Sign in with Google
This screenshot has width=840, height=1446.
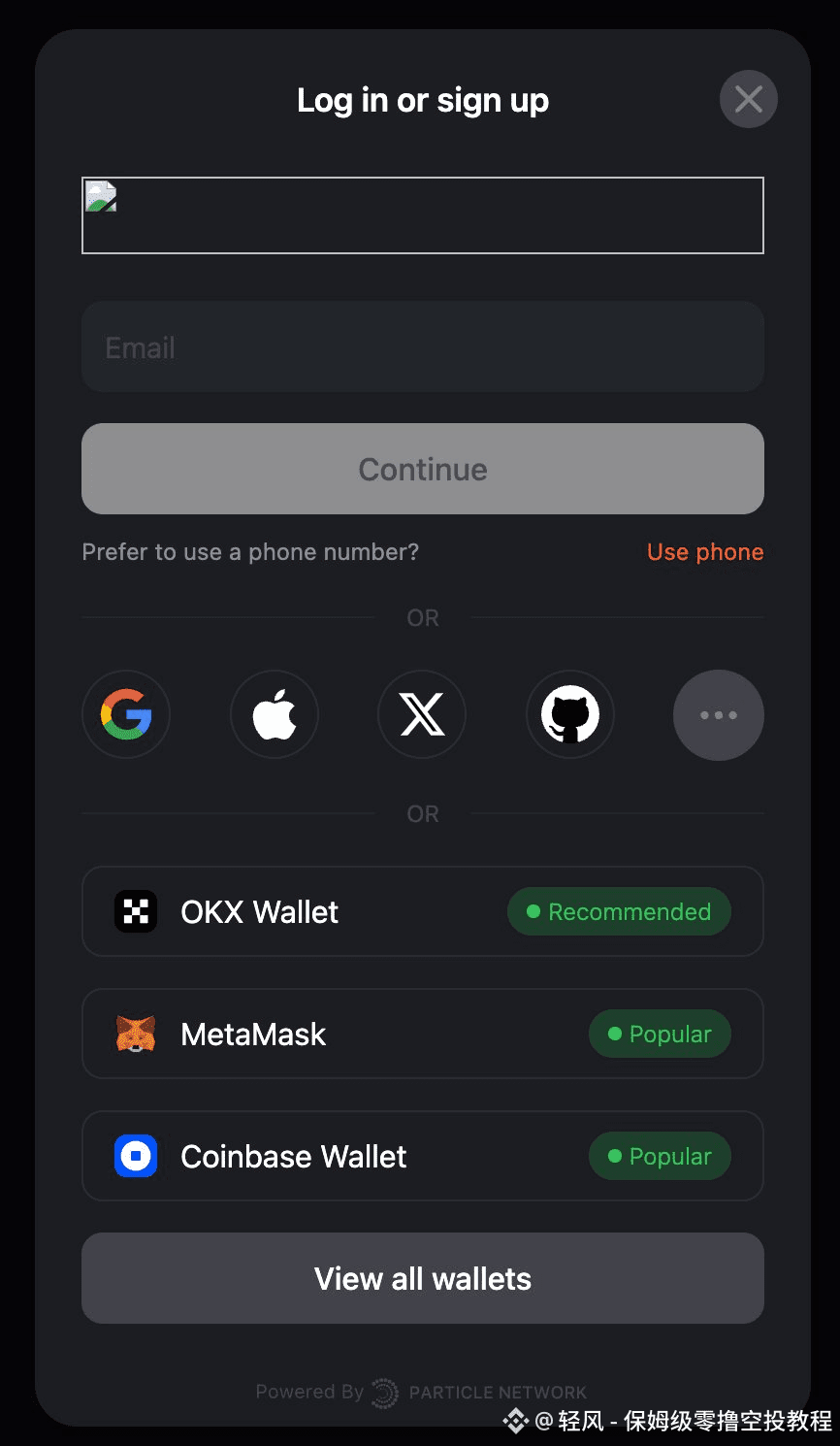pyautogui.click(x=126, y=715)
